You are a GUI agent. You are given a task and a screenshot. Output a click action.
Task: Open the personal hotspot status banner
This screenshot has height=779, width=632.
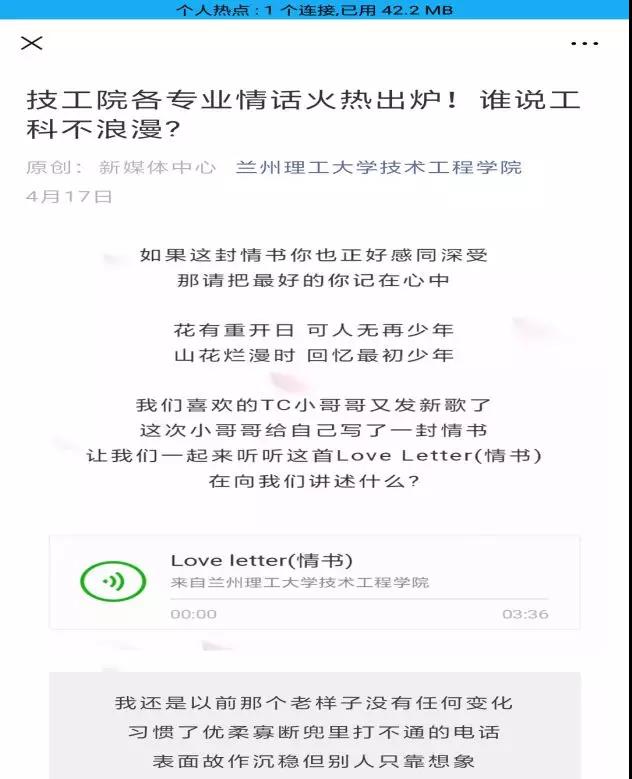(316, 9)
